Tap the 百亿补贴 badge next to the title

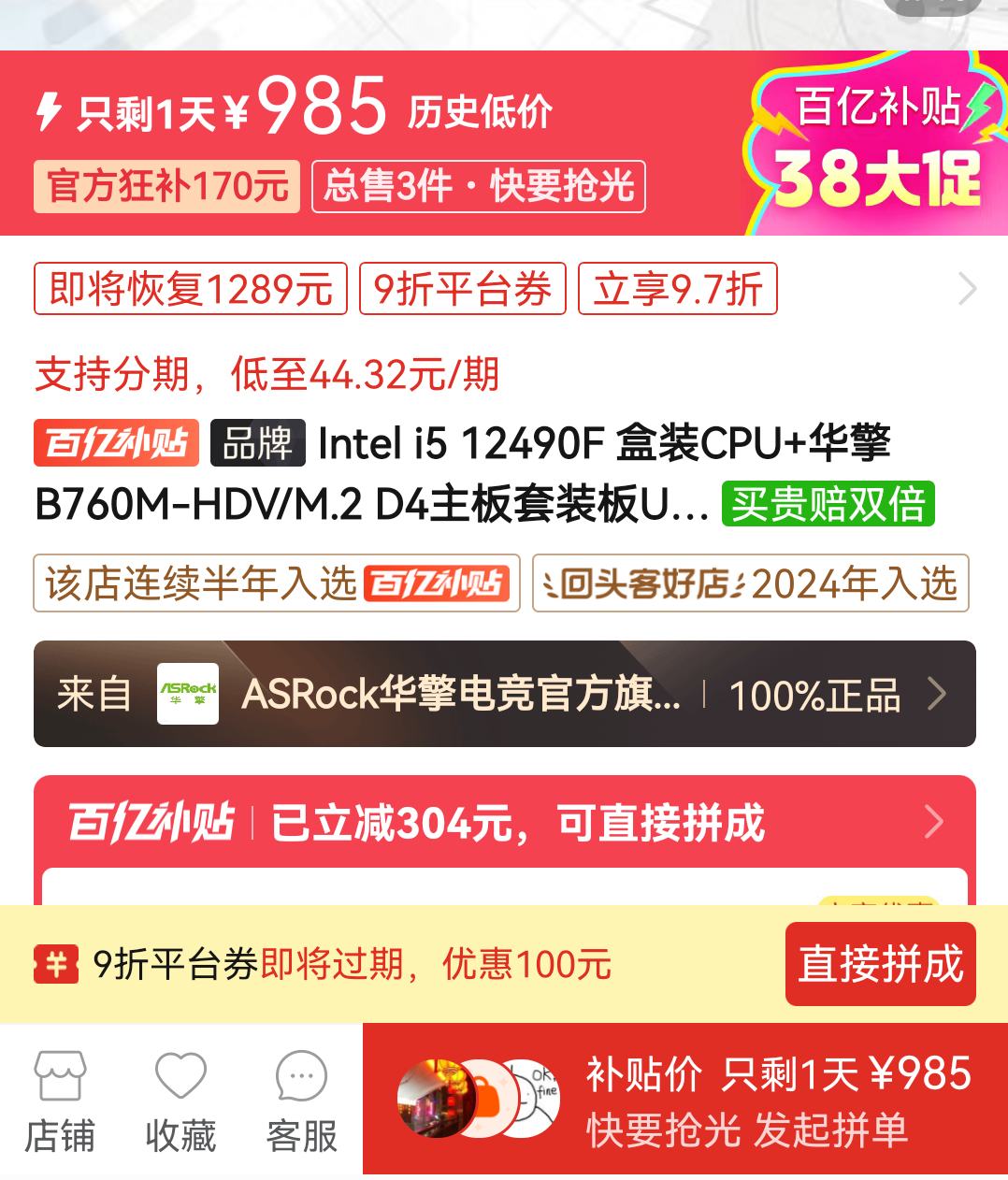pyautogui.click(x=116, y=445)
